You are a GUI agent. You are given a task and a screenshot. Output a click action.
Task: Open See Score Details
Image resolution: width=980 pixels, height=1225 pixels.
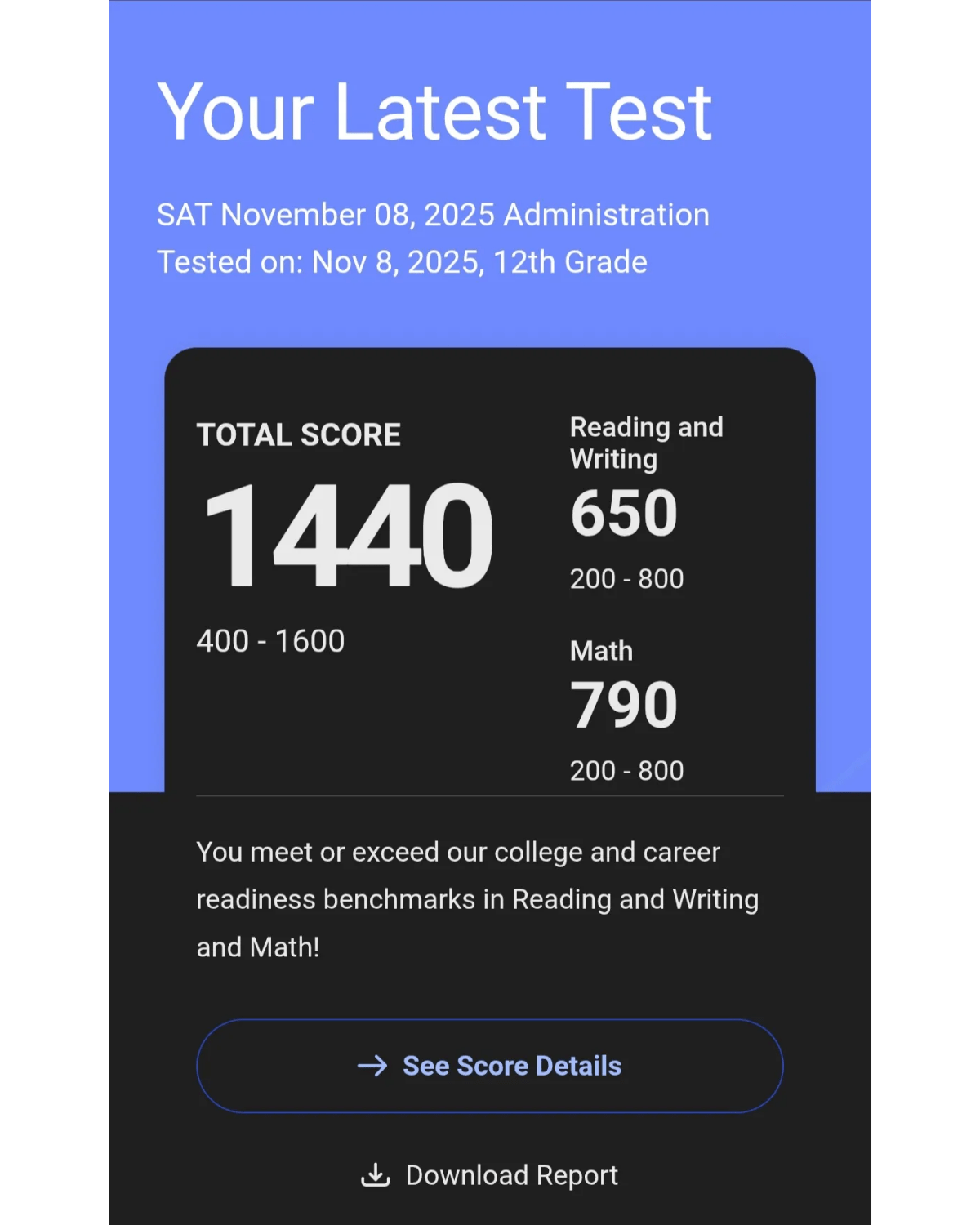[490, 1066]
